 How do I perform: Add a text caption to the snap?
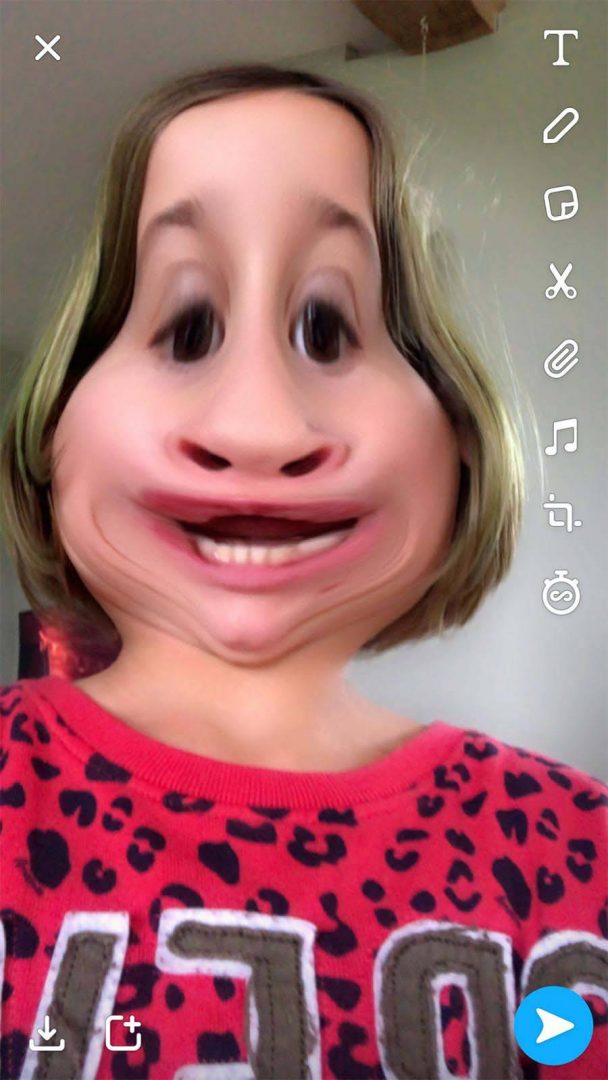coord(560,48)
